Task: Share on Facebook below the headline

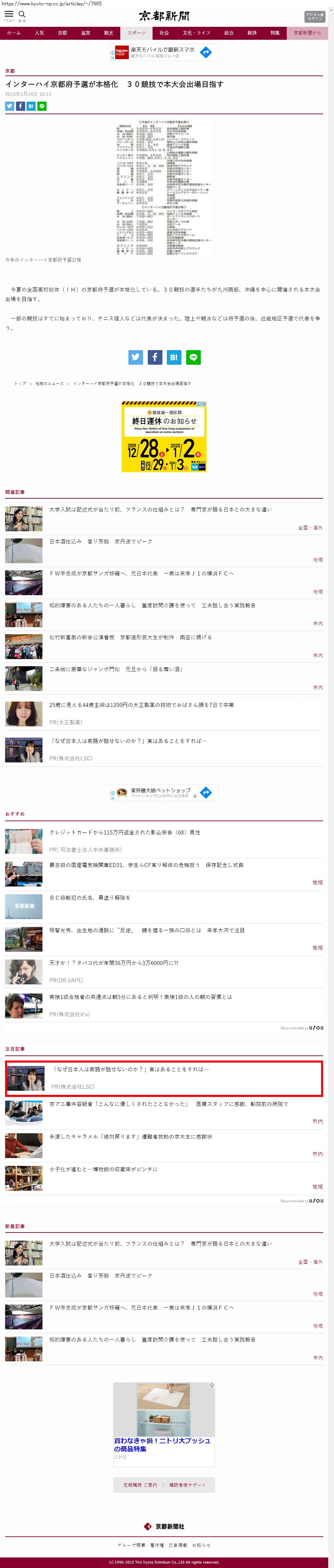Action: pyautogui.click(x=20, y=106)
